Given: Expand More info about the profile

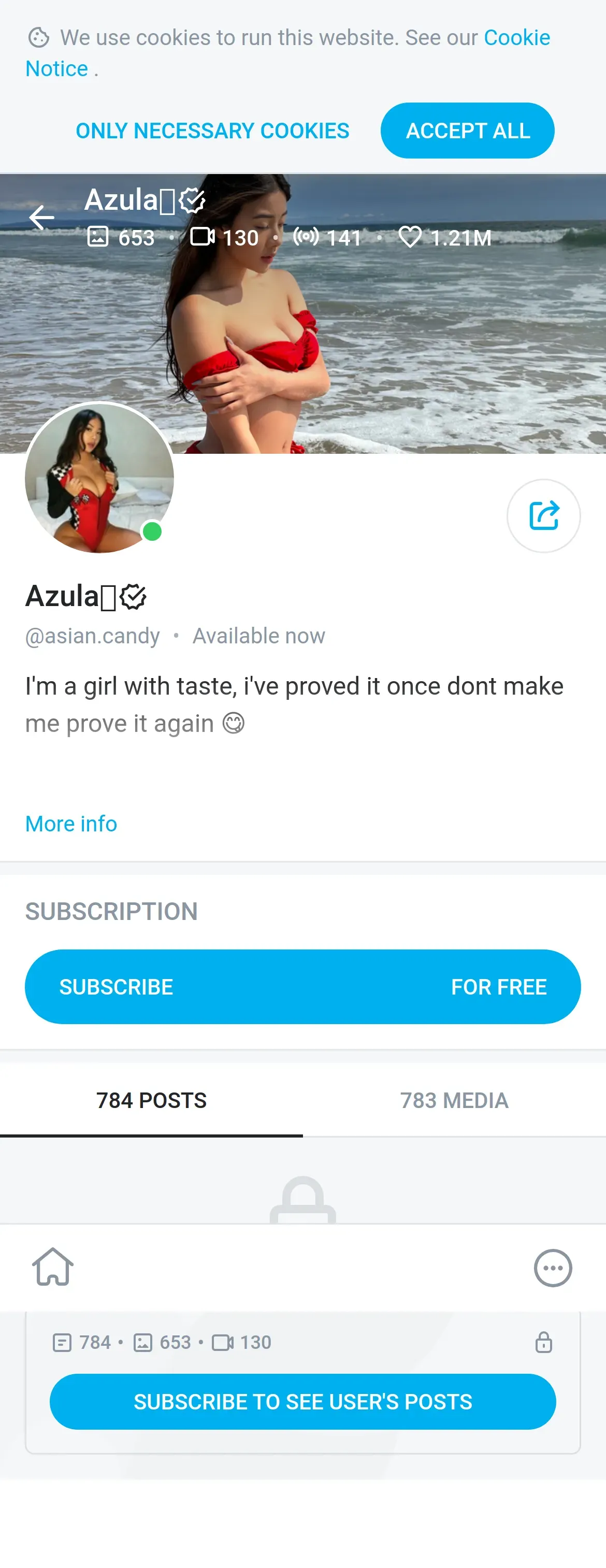Looking at the screenshot, I should (71, 823).
